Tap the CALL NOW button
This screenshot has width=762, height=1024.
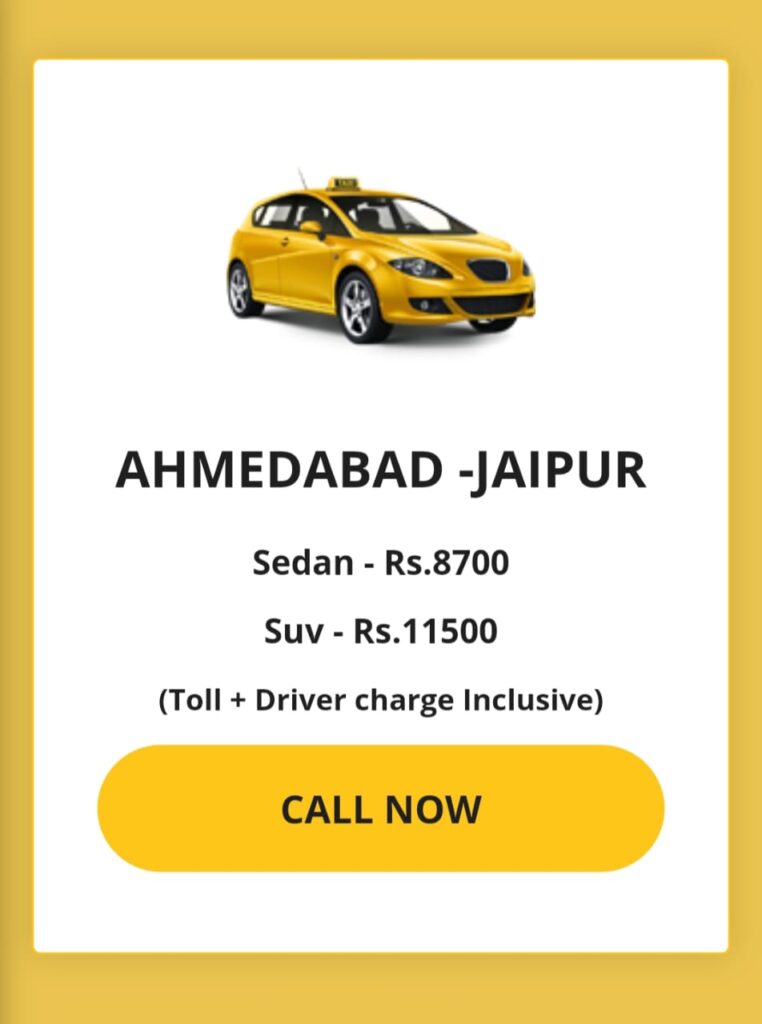tap(381, 808)
